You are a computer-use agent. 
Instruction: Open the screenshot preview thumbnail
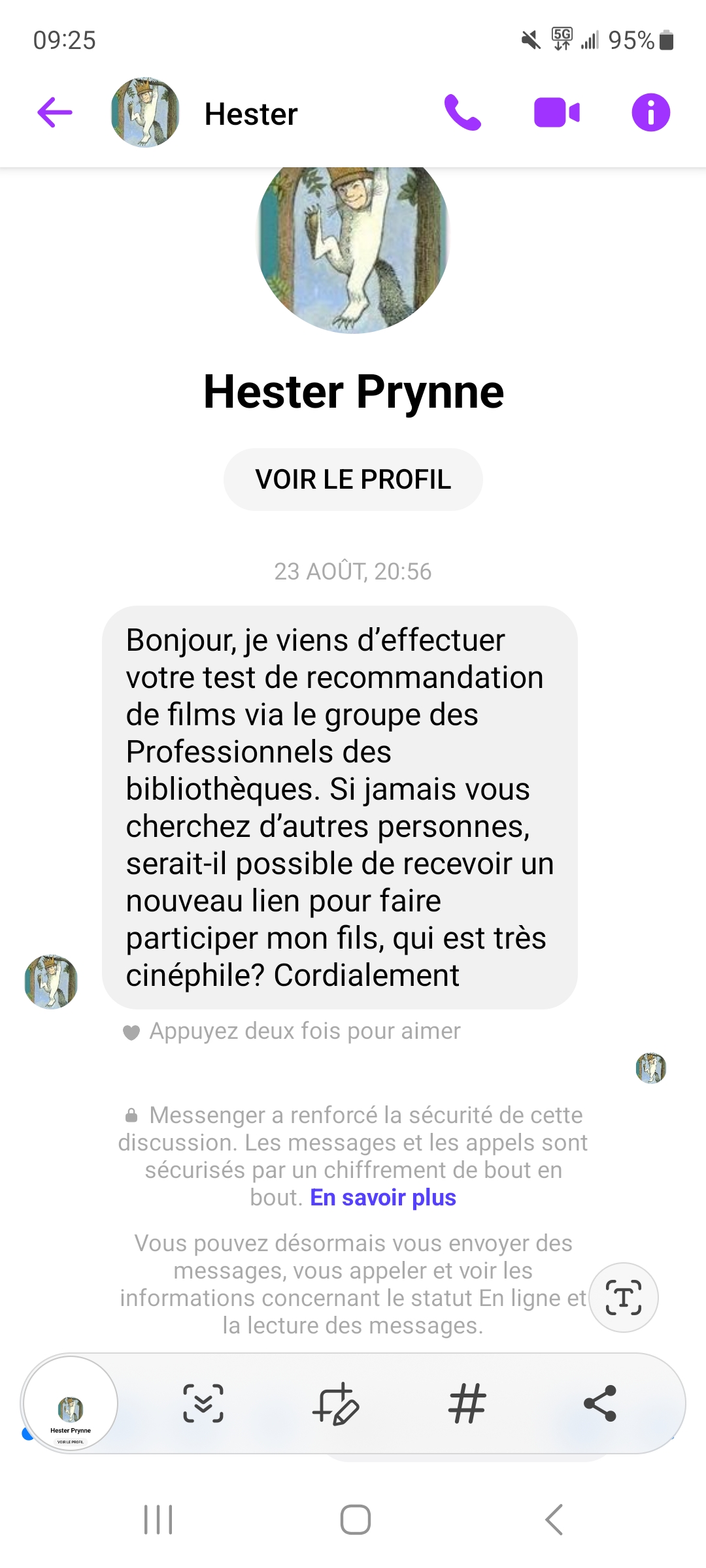(71, 1403)
